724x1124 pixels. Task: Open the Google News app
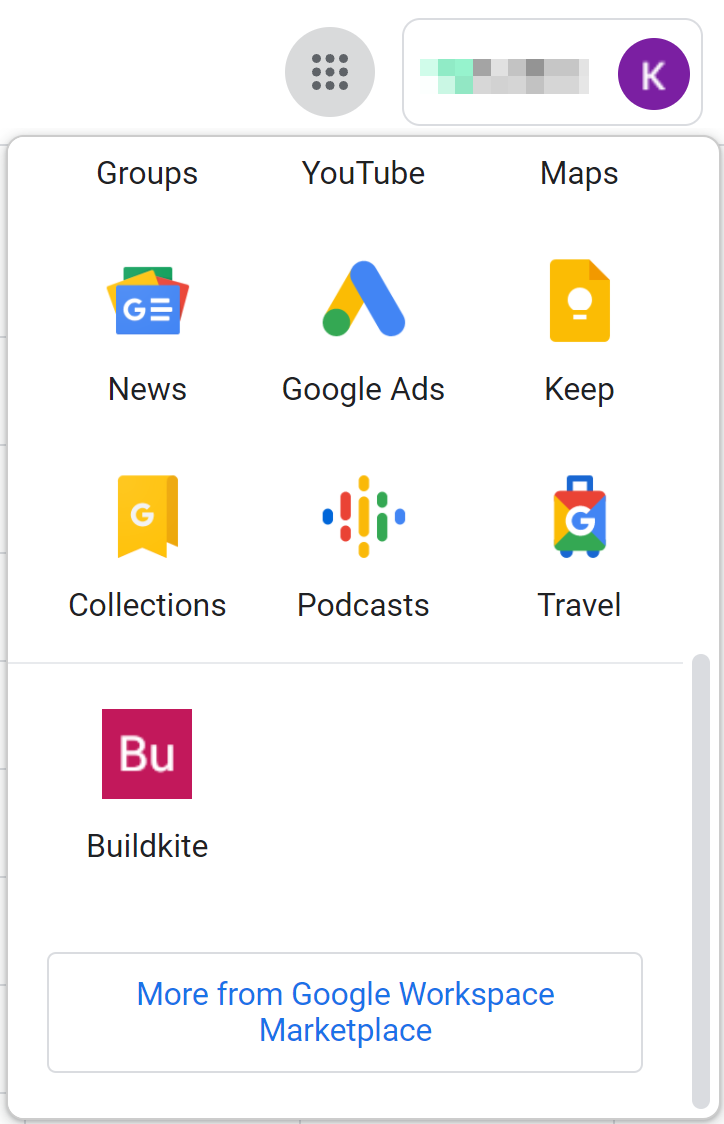click(147, 299)
